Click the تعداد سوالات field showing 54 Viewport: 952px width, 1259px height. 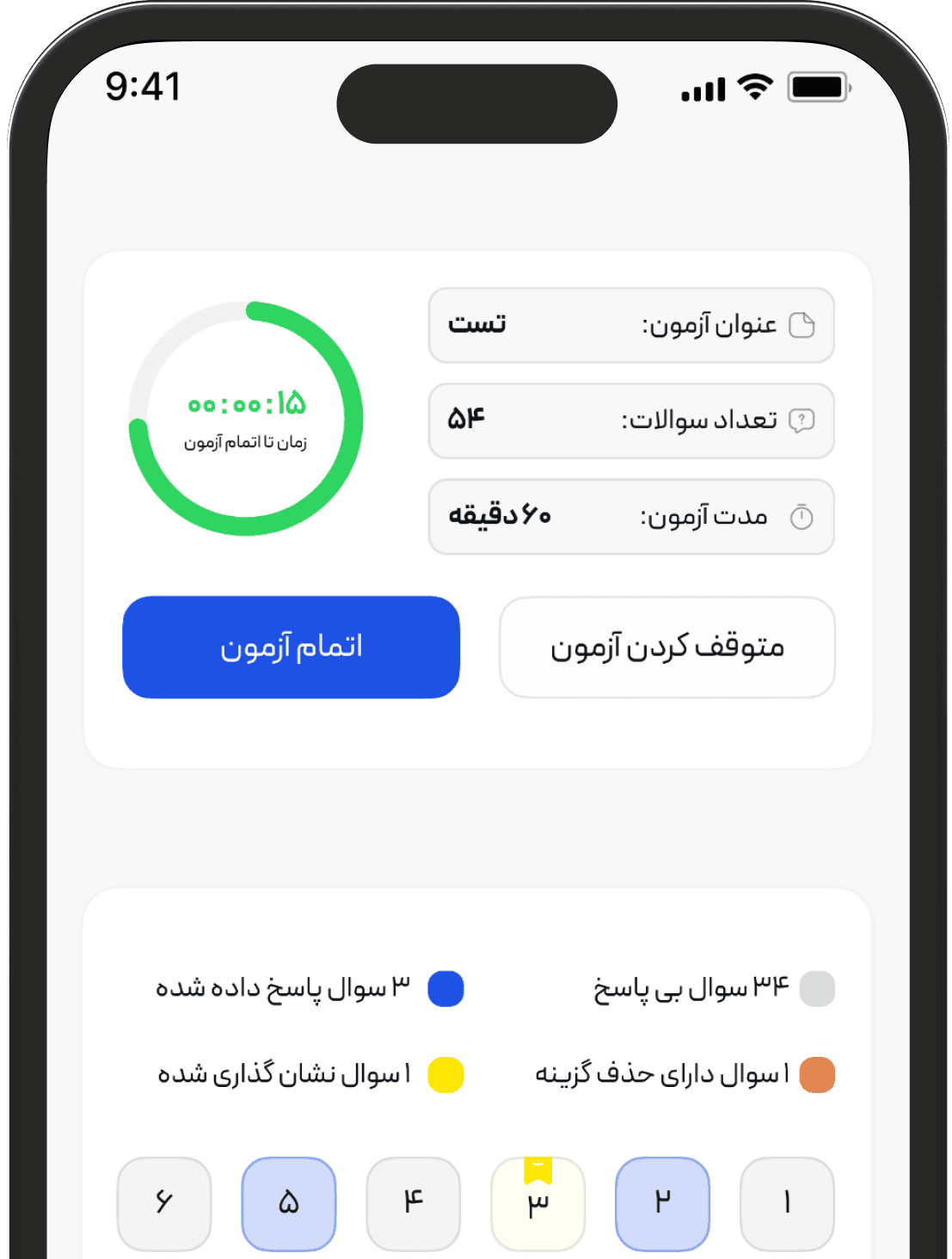pos(632,421)
